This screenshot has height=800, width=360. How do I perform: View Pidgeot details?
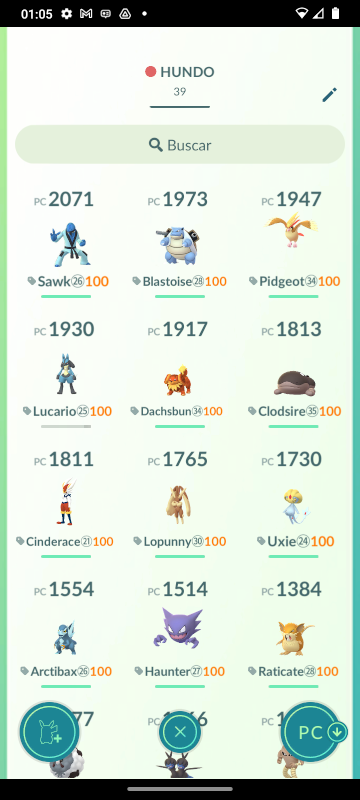pos(293,243)
